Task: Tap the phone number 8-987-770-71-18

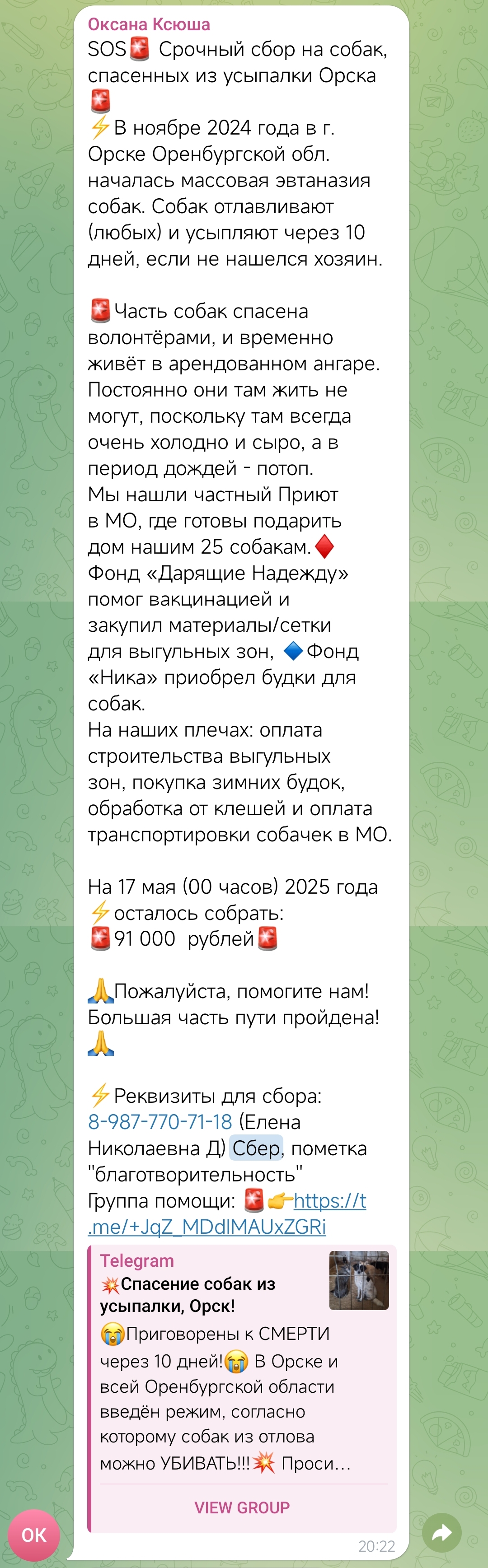Action: (x=160, y=1122)
